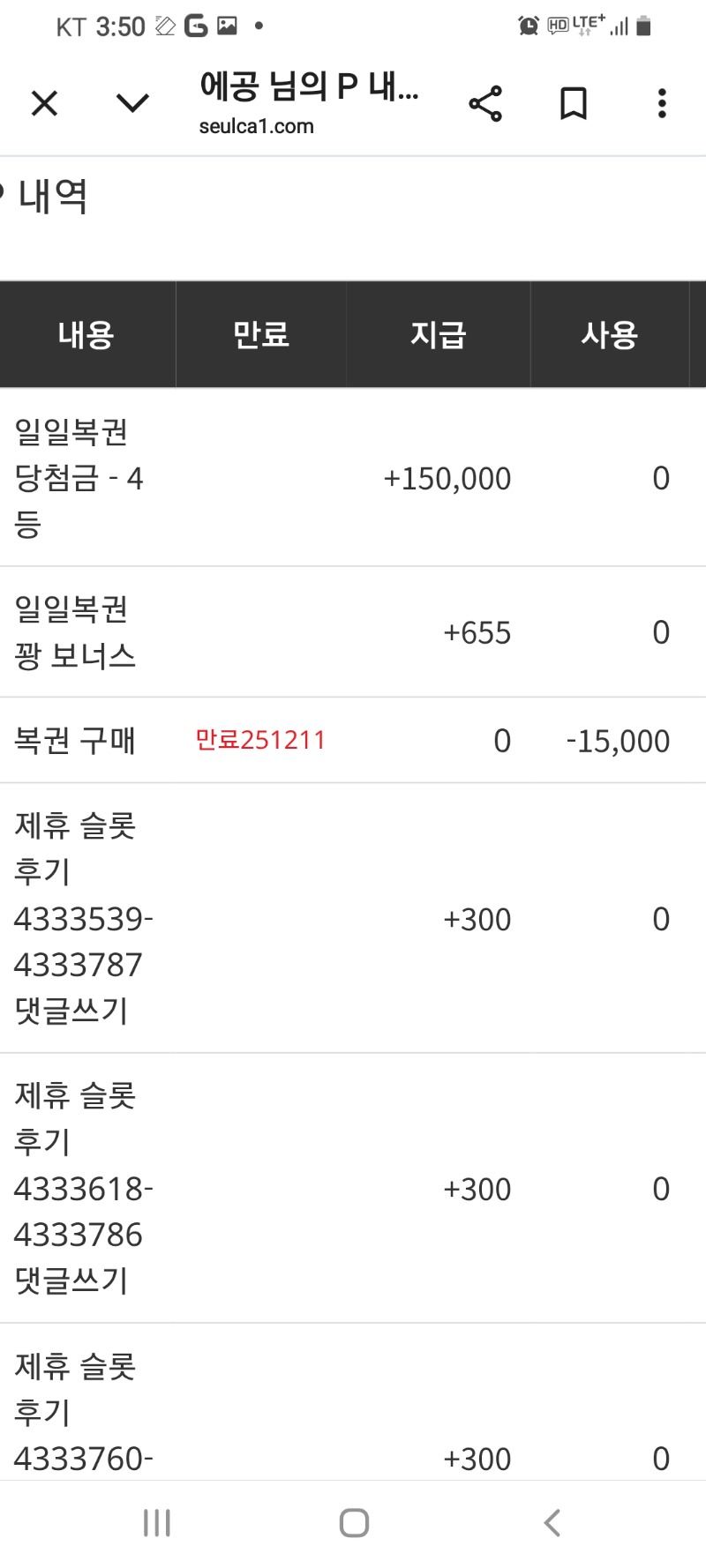The image size is (706, 1568).
Task: Tap the Back button in navigation bar
Action: 552,1521
